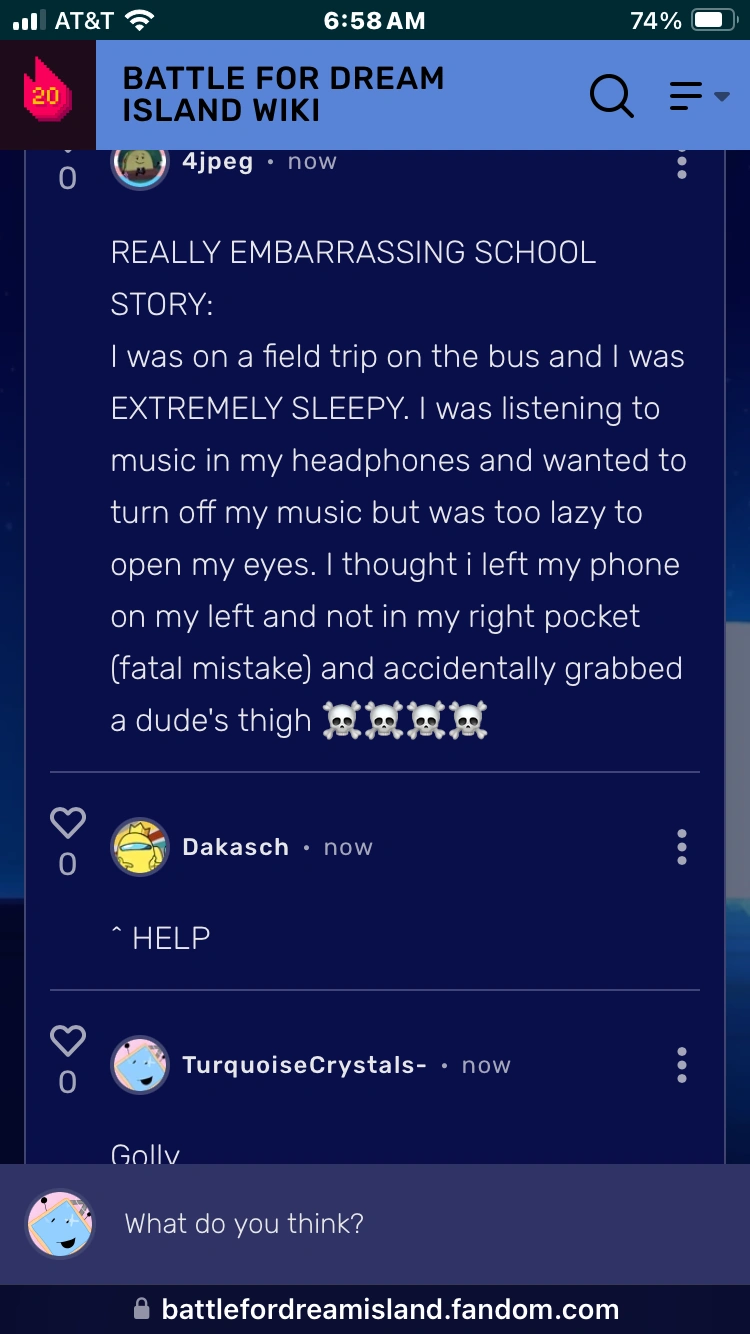Open the Battle for Dream Island Wiki title
This screenshot has width=750, height=1334.
[x=283, y=95]
